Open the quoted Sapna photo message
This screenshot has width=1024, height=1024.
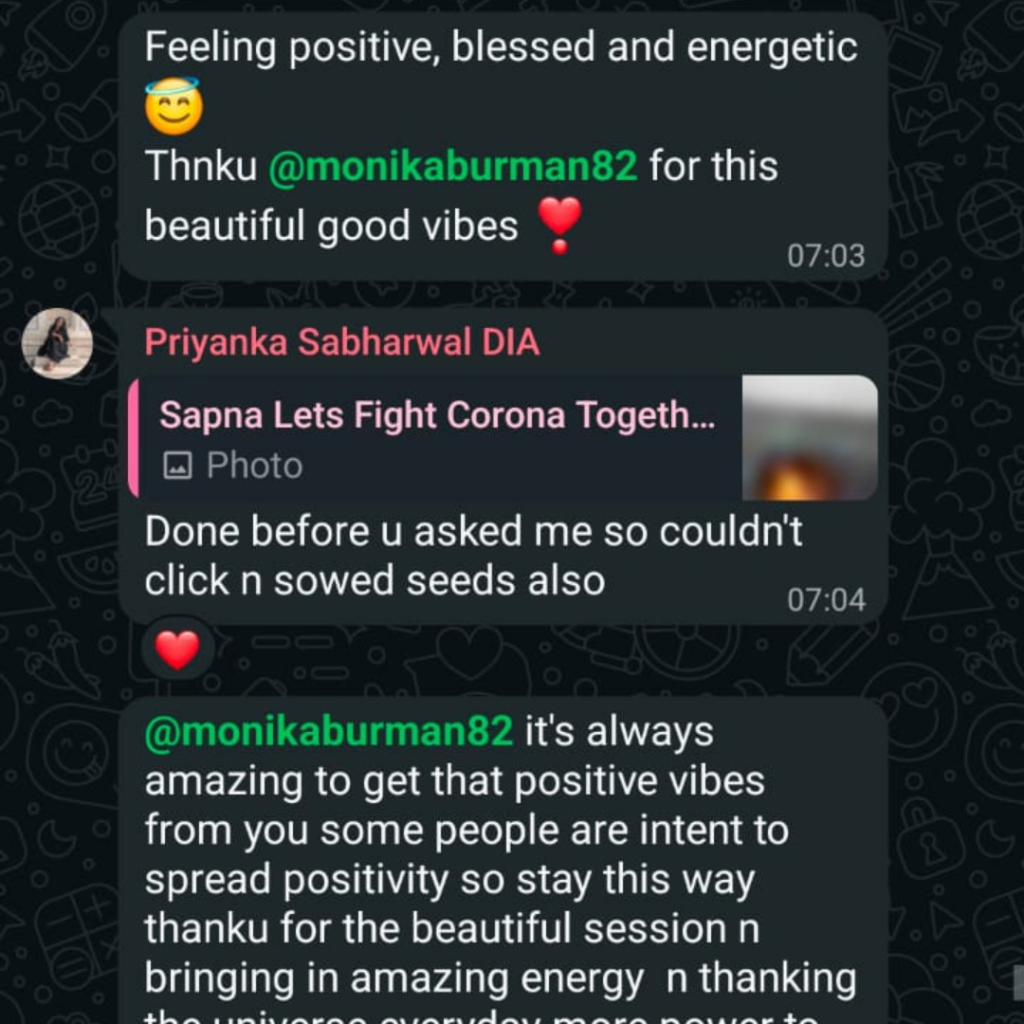click(x=503, y=438)
